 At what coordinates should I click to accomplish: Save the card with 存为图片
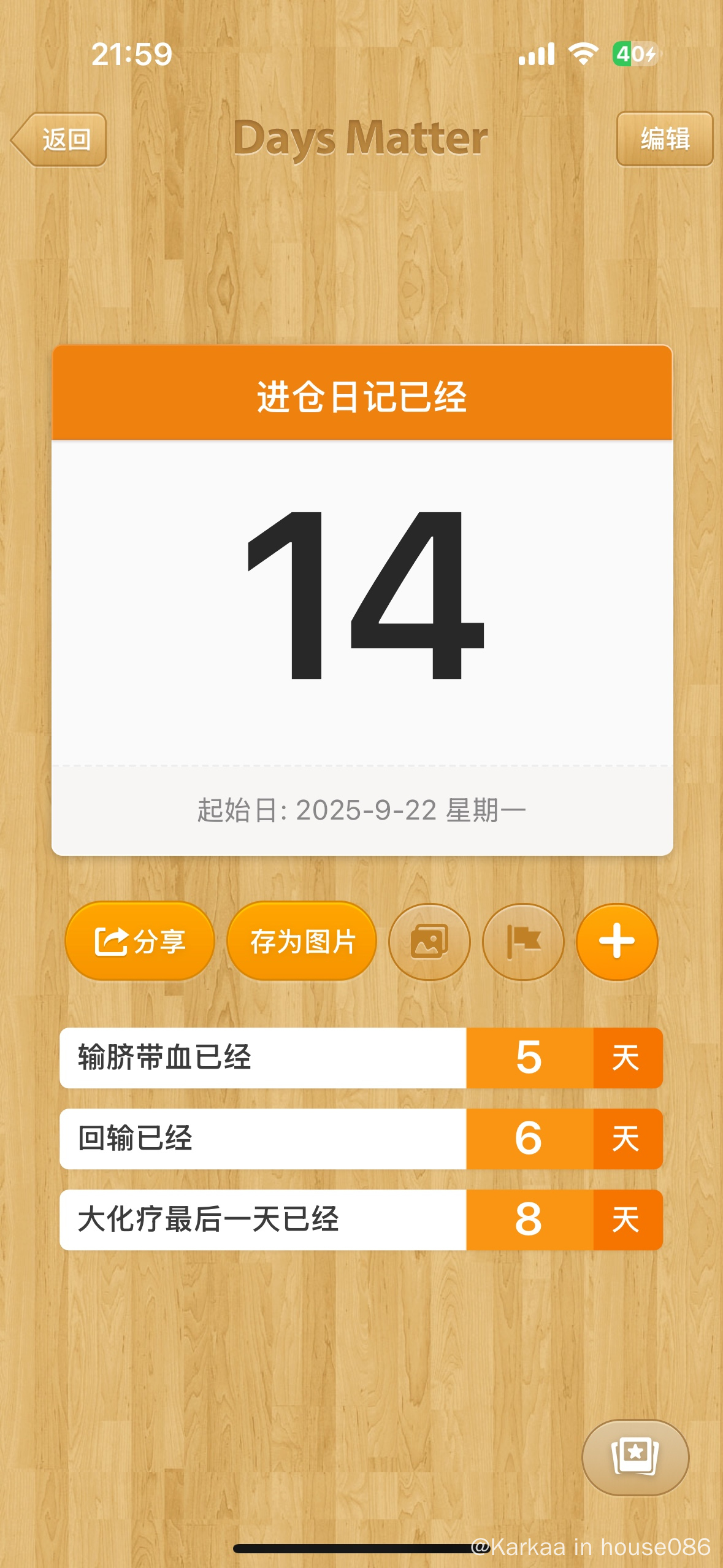click(x=302, y=941)
